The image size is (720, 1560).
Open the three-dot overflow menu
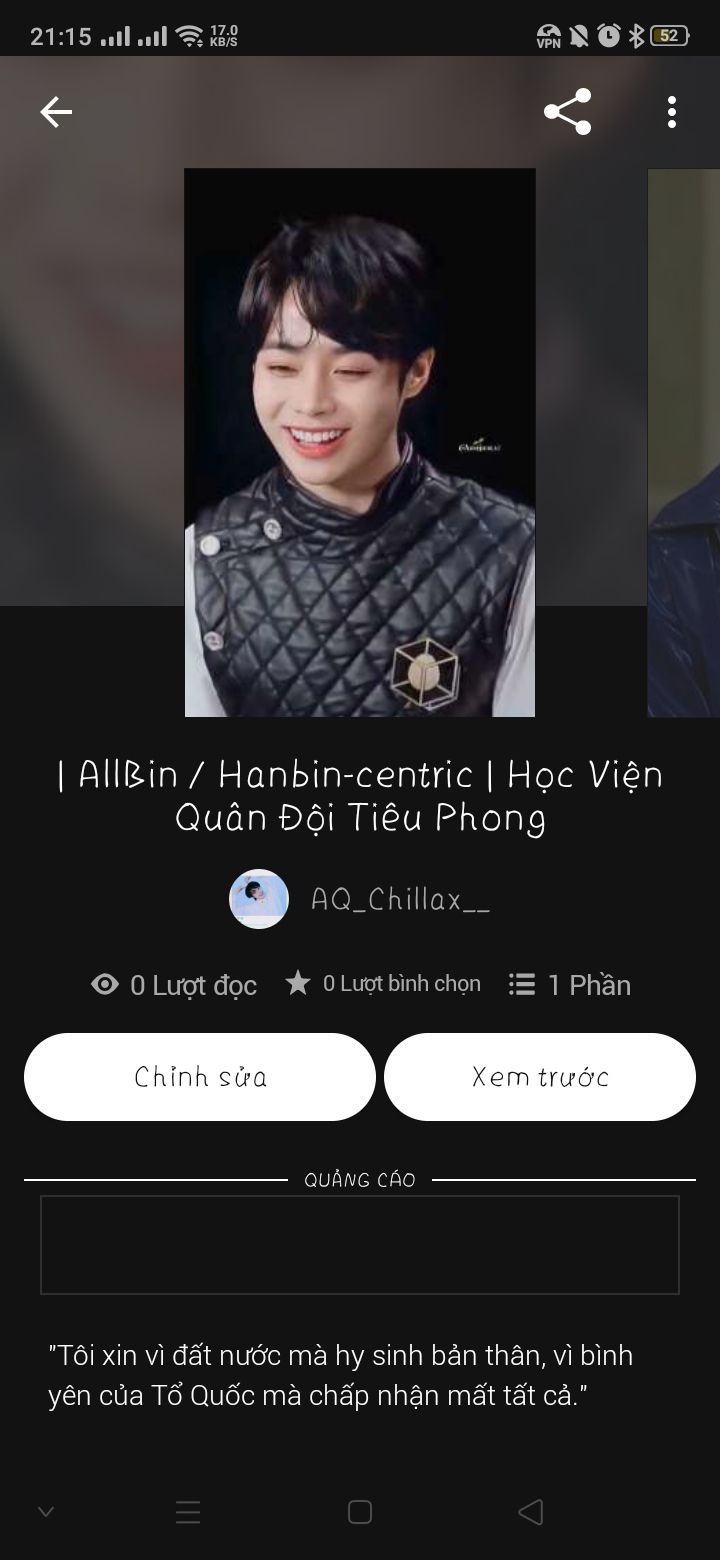click(x=671, y=112)
